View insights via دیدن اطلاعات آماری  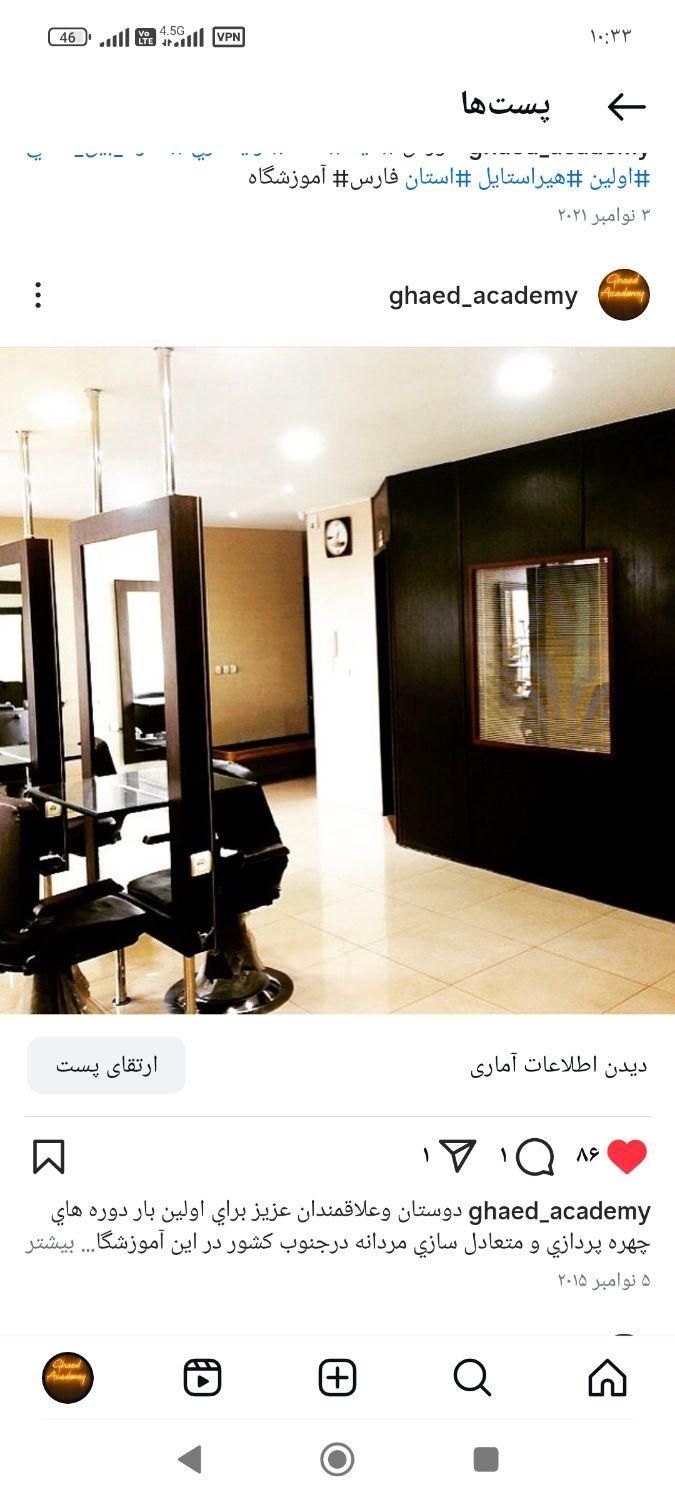558,1066
